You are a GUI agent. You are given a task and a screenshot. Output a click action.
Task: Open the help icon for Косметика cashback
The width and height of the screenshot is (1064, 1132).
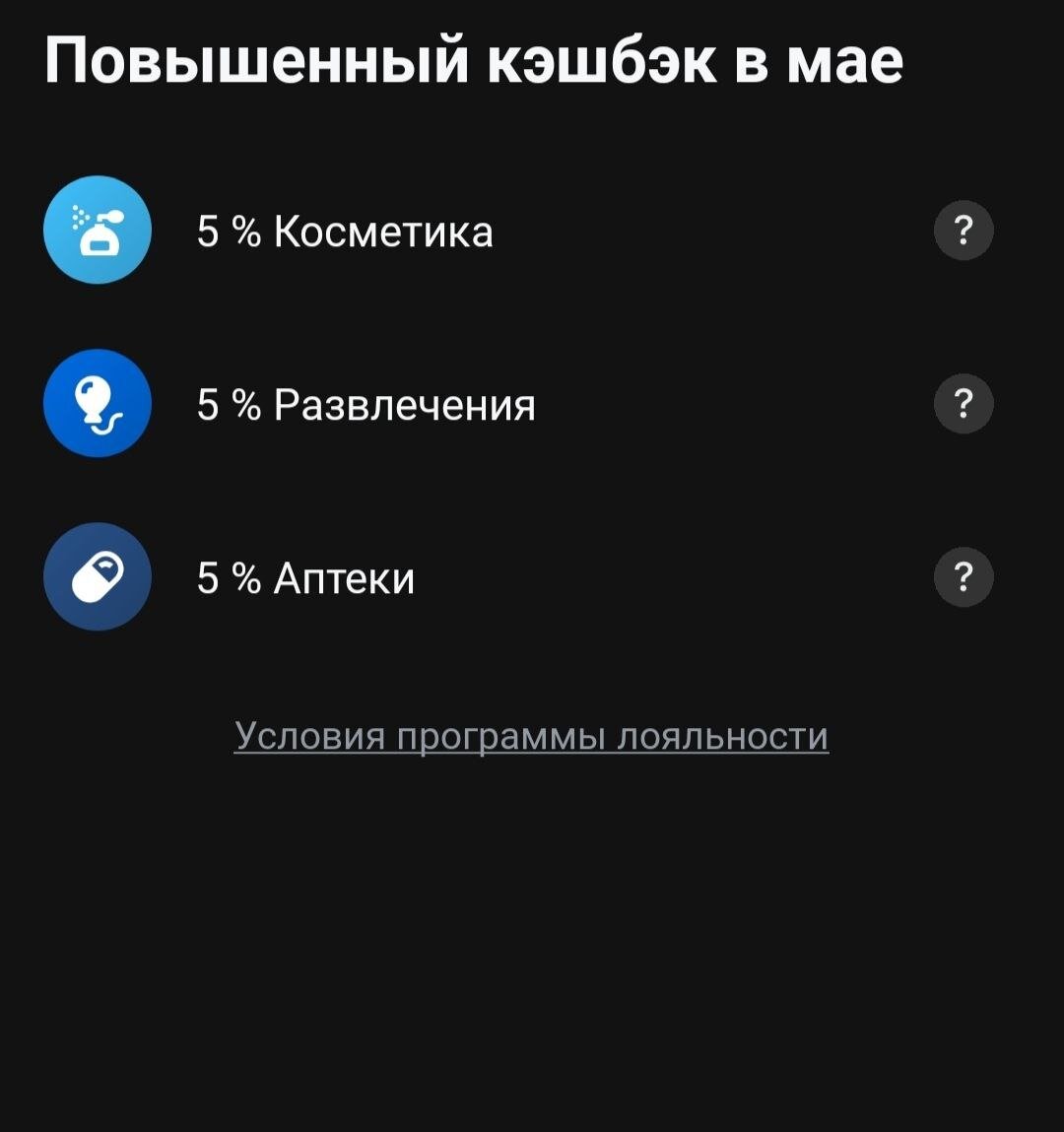964,231
